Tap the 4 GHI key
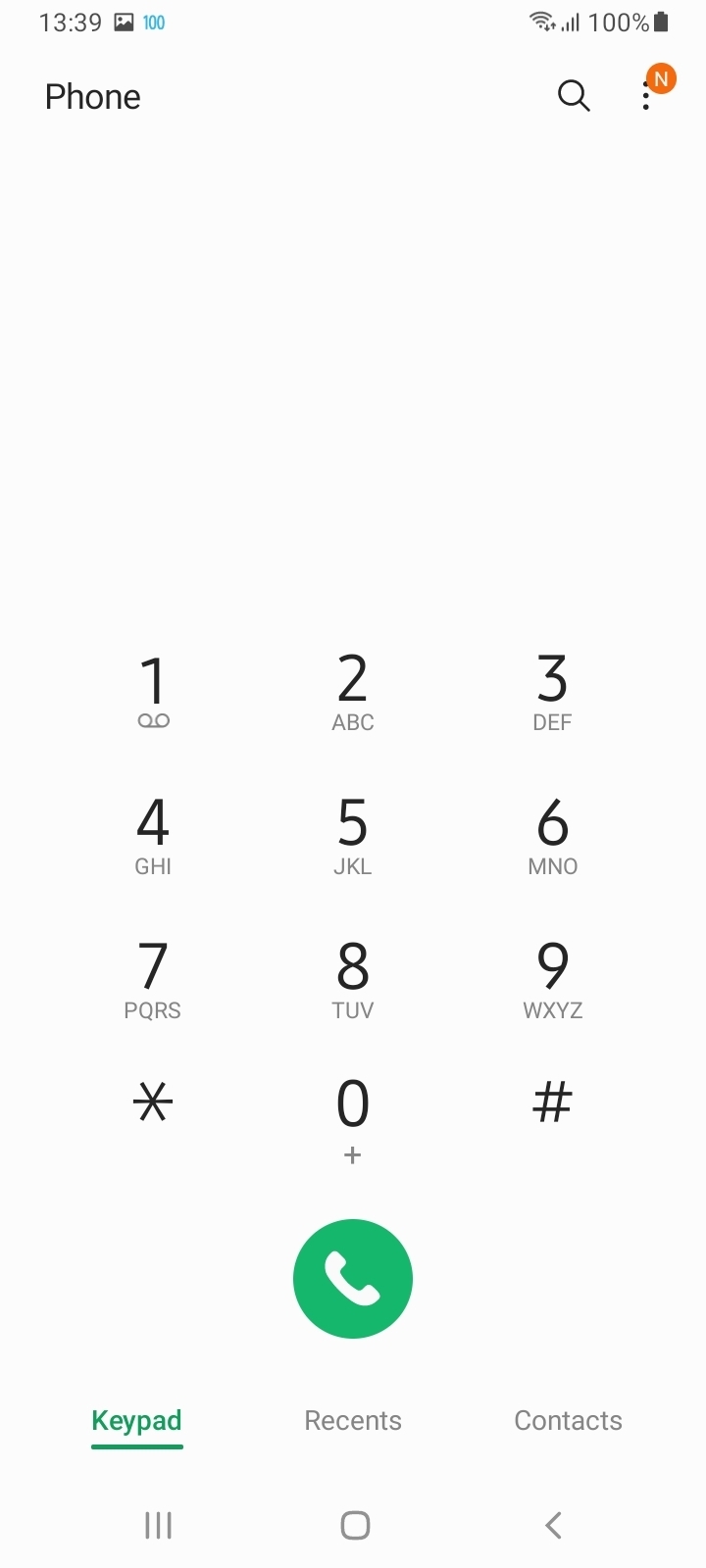The height and width of the screenshot is (1568, 706). (x=153, y=835)
